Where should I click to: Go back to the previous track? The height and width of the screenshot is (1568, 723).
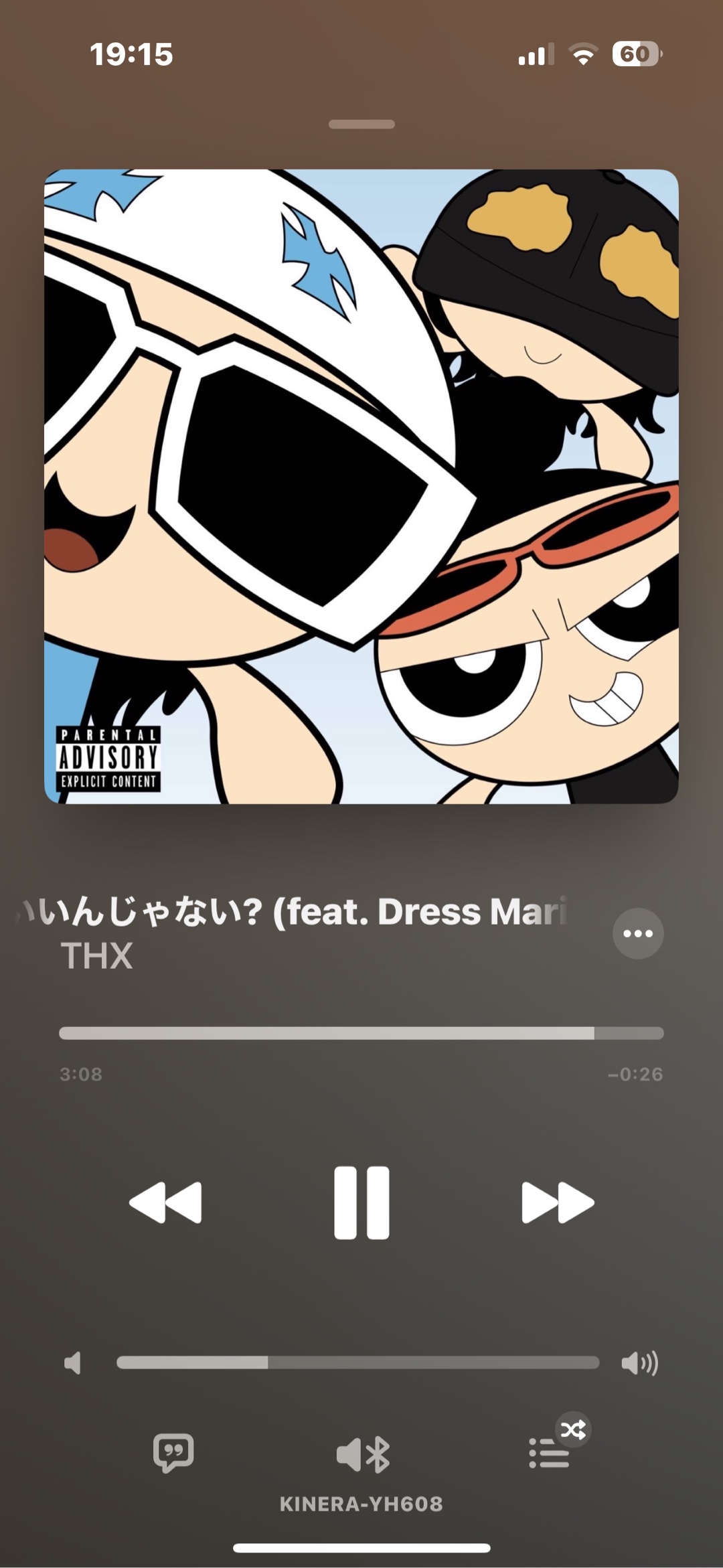coord(165,1202)
